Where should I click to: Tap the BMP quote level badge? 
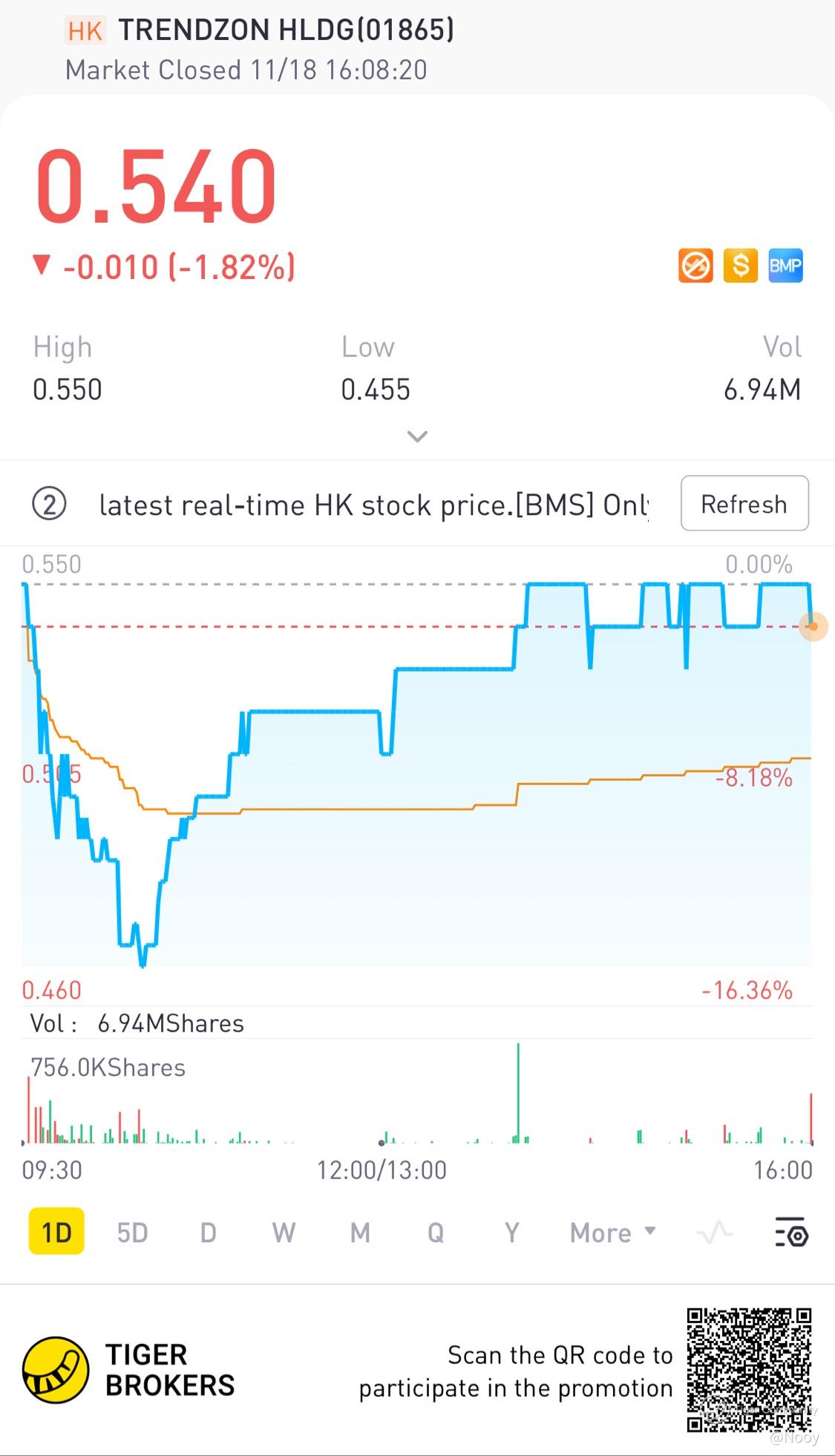(x=785, y=265)
